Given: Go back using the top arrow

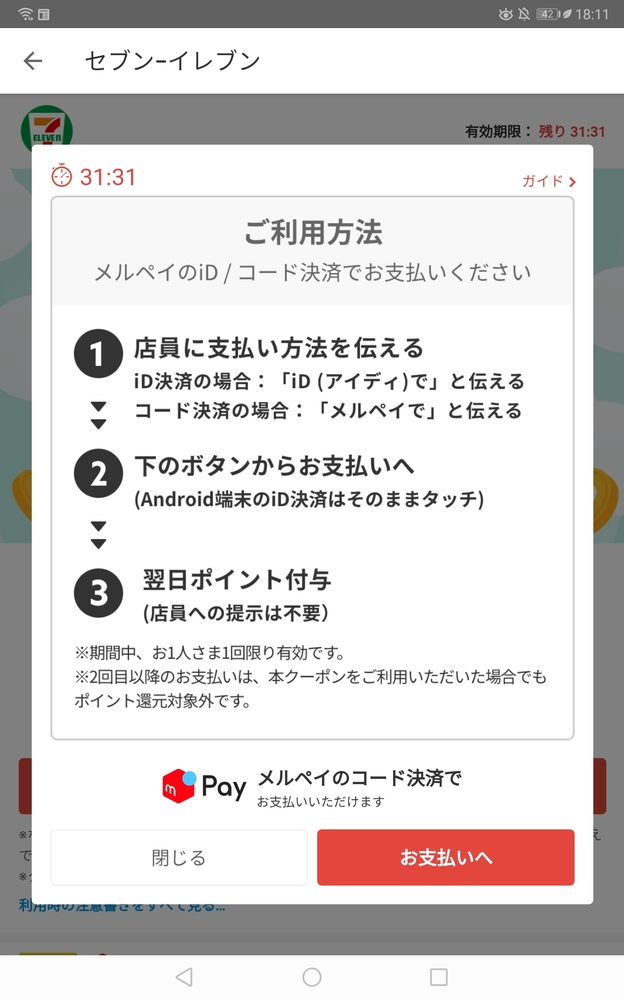Looking at the screenshot, I should [33, 61].
